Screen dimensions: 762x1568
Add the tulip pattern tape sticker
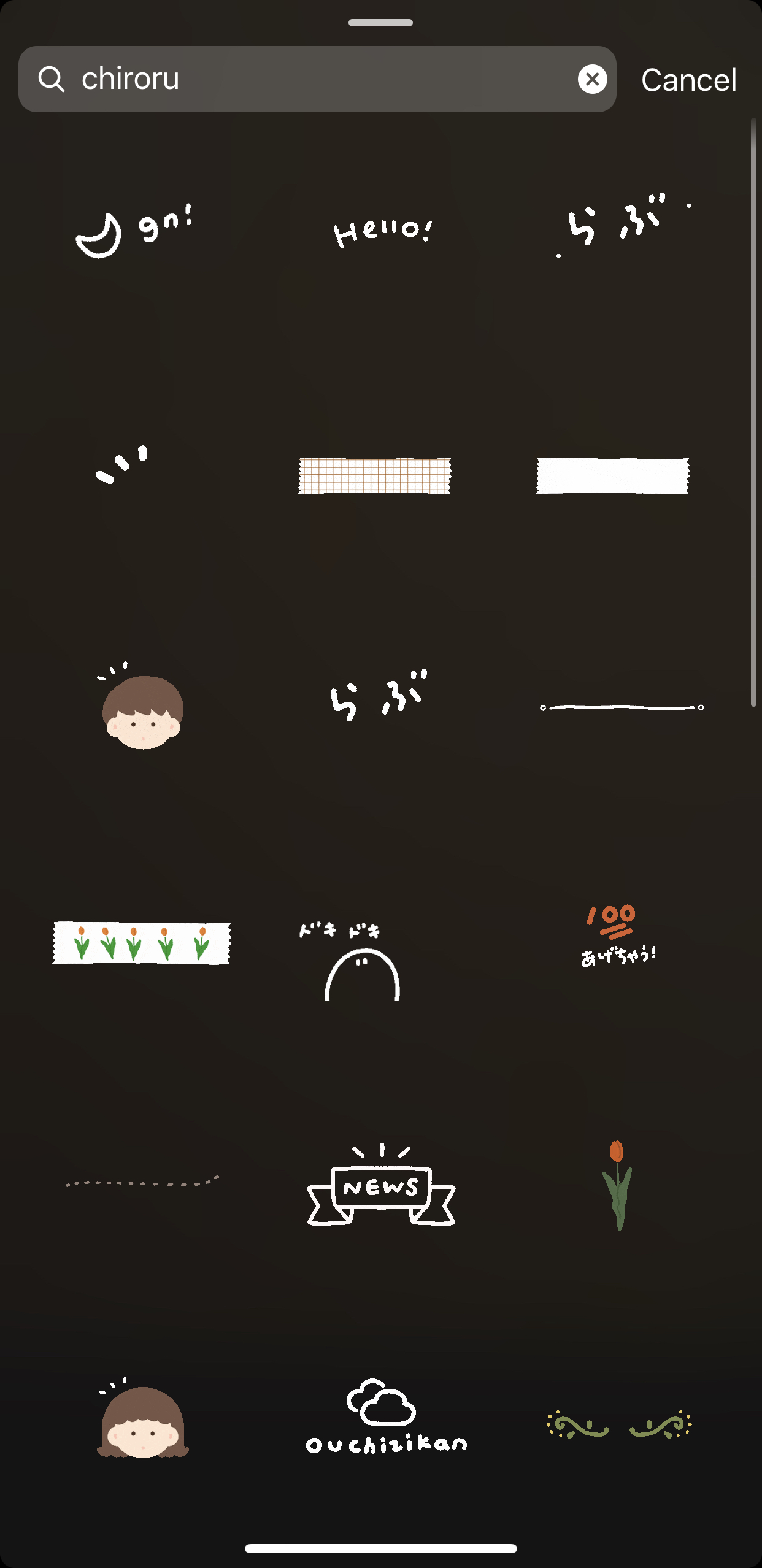coord(141,943)
